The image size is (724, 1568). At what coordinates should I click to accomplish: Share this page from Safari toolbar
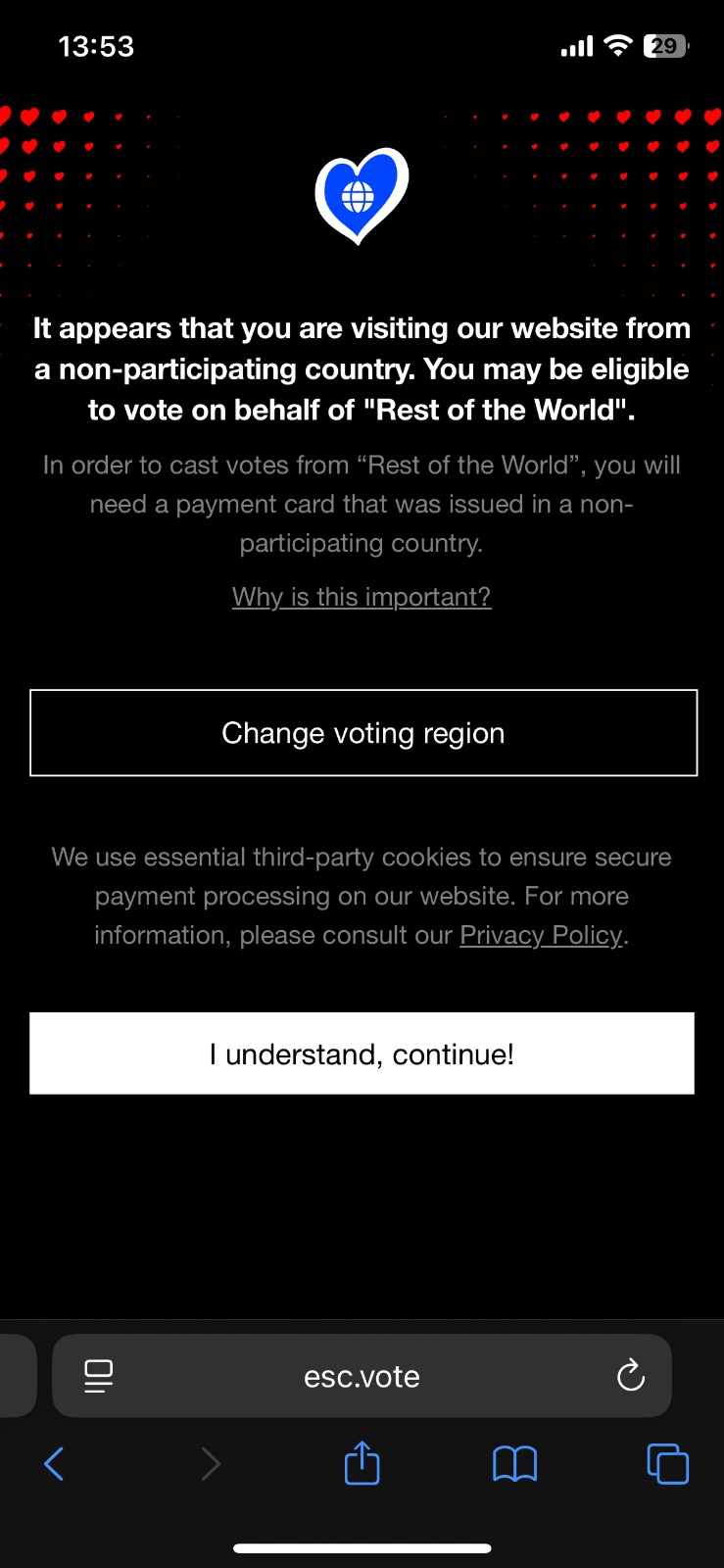pos(362,1464)
